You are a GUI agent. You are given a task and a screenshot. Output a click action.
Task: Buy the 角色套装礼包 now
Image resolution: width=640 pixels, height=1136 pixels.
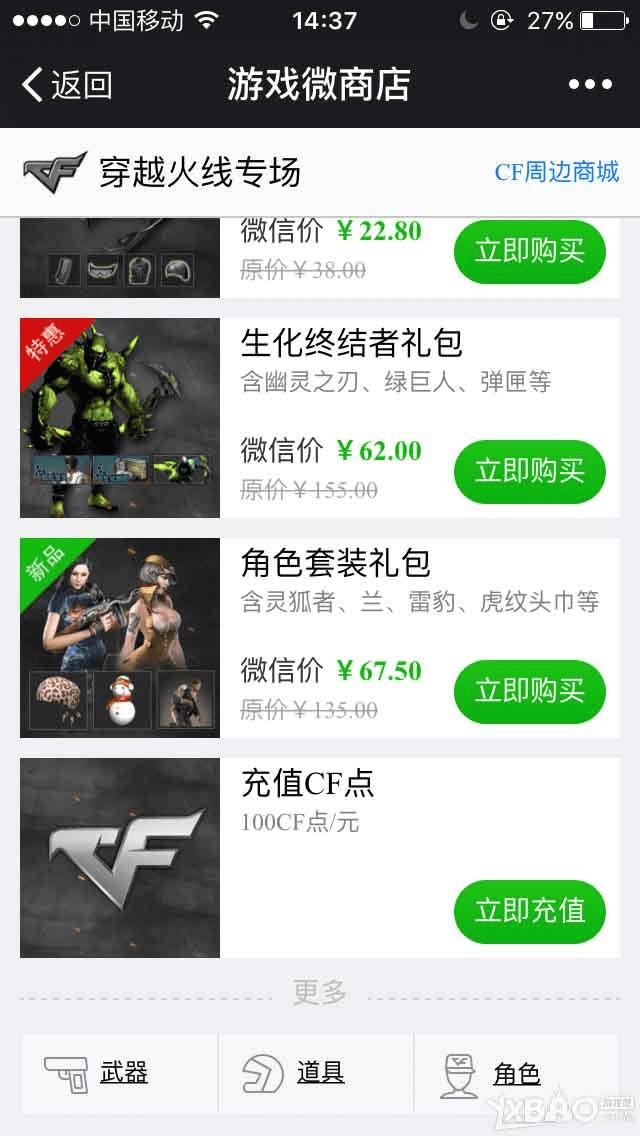click(529, 691)
